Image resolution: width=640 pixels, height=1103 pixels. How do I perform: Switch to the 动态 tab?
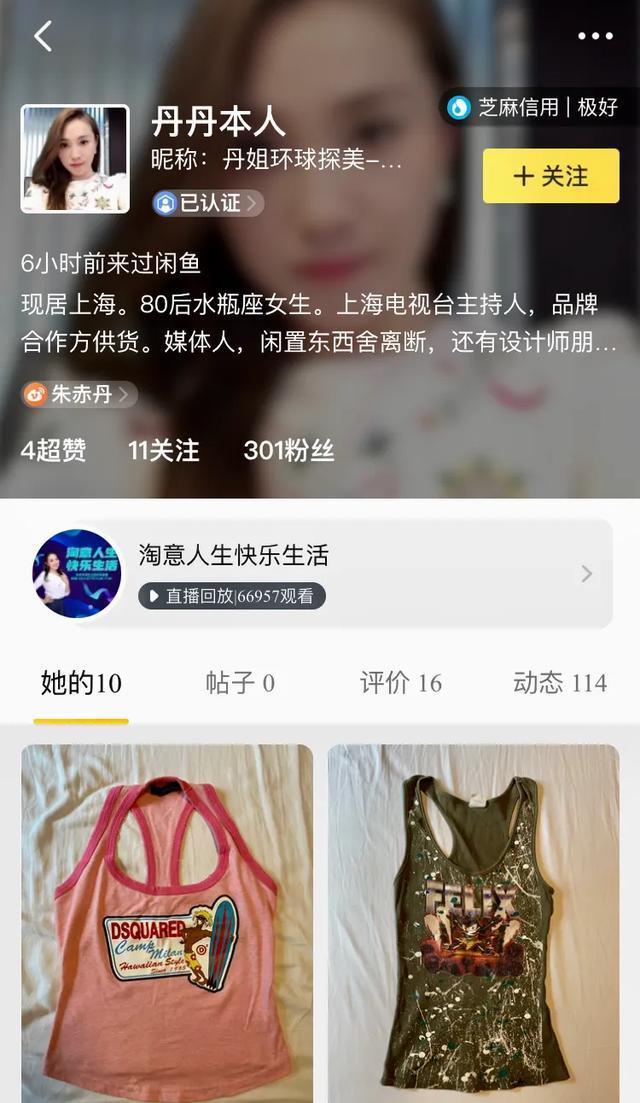pyautogui.click(x=560, y=683)
